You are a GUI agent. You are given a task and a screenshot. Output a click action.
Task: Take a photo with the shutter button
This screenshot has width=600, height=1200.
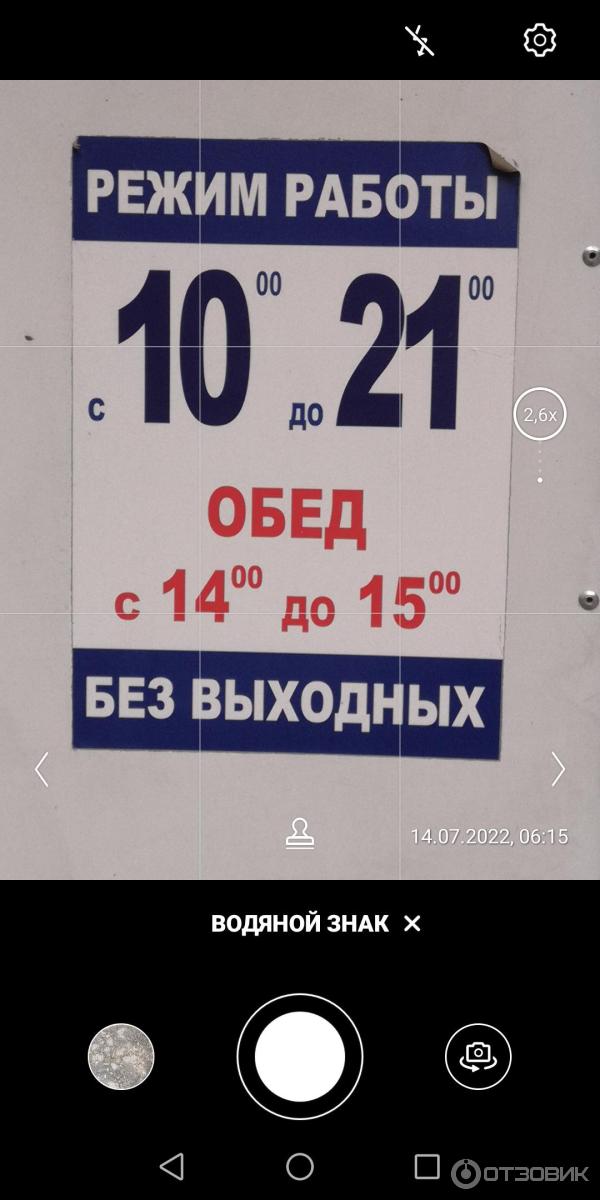pyautogui.click(x=300, y=1056)
